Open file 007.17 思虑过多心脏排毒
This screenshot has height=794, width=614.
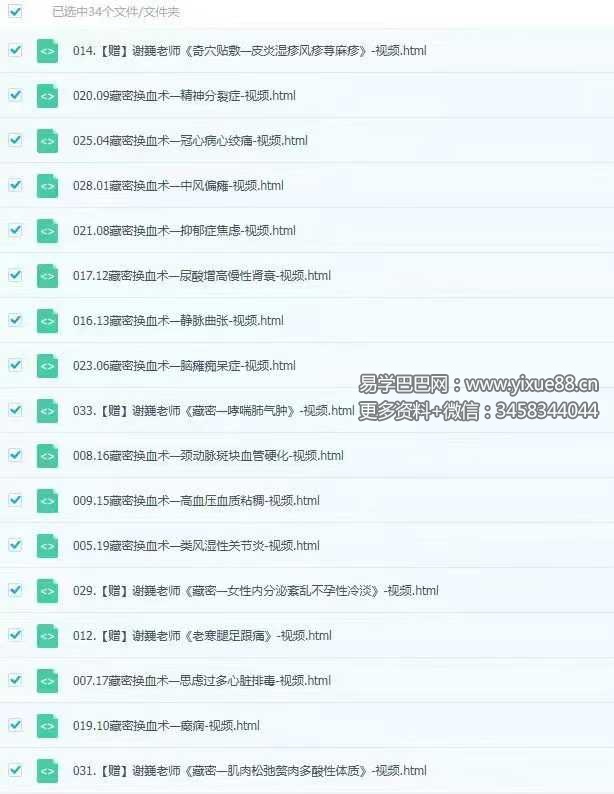click(x=202, y=680)
